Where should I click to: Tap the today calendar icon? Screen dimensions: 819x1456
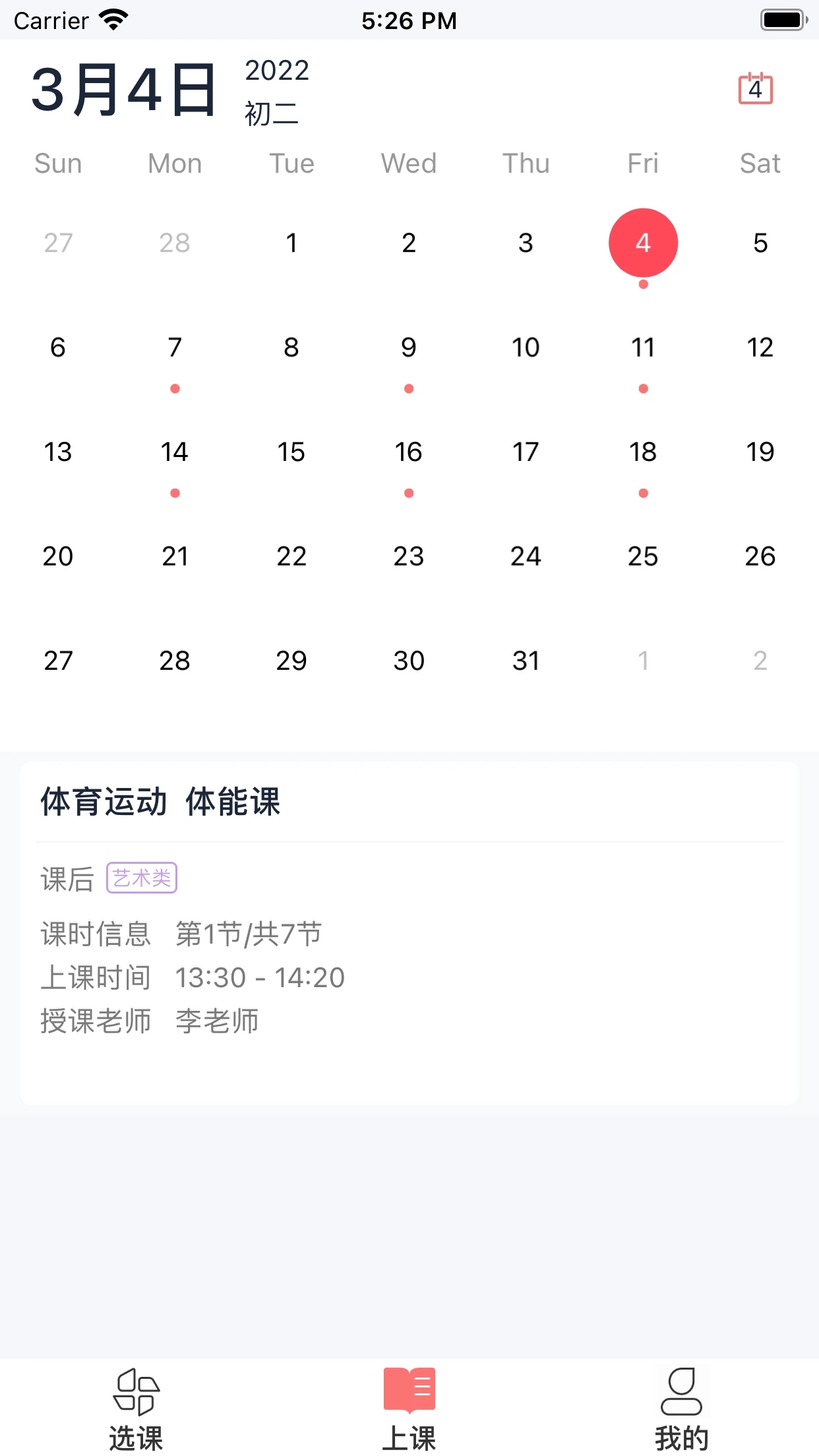755,88
